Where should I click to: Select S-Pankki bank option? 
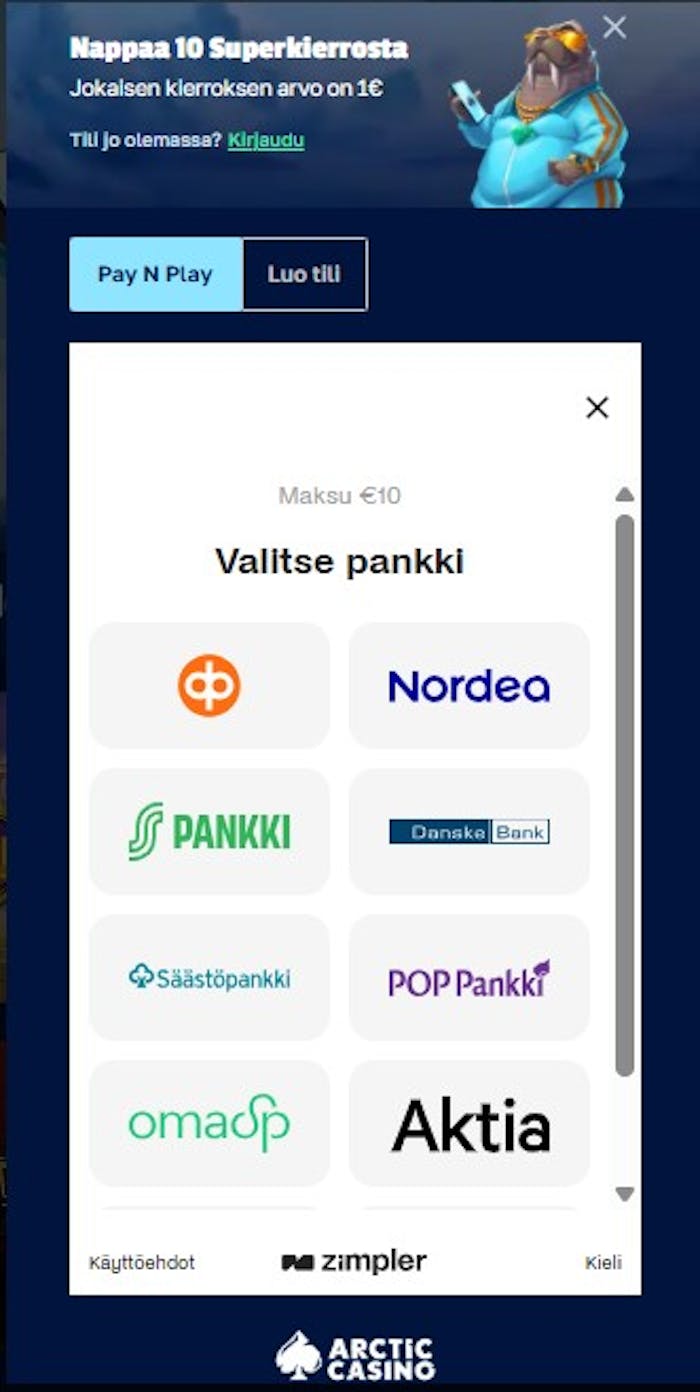(x=209, y=831)
